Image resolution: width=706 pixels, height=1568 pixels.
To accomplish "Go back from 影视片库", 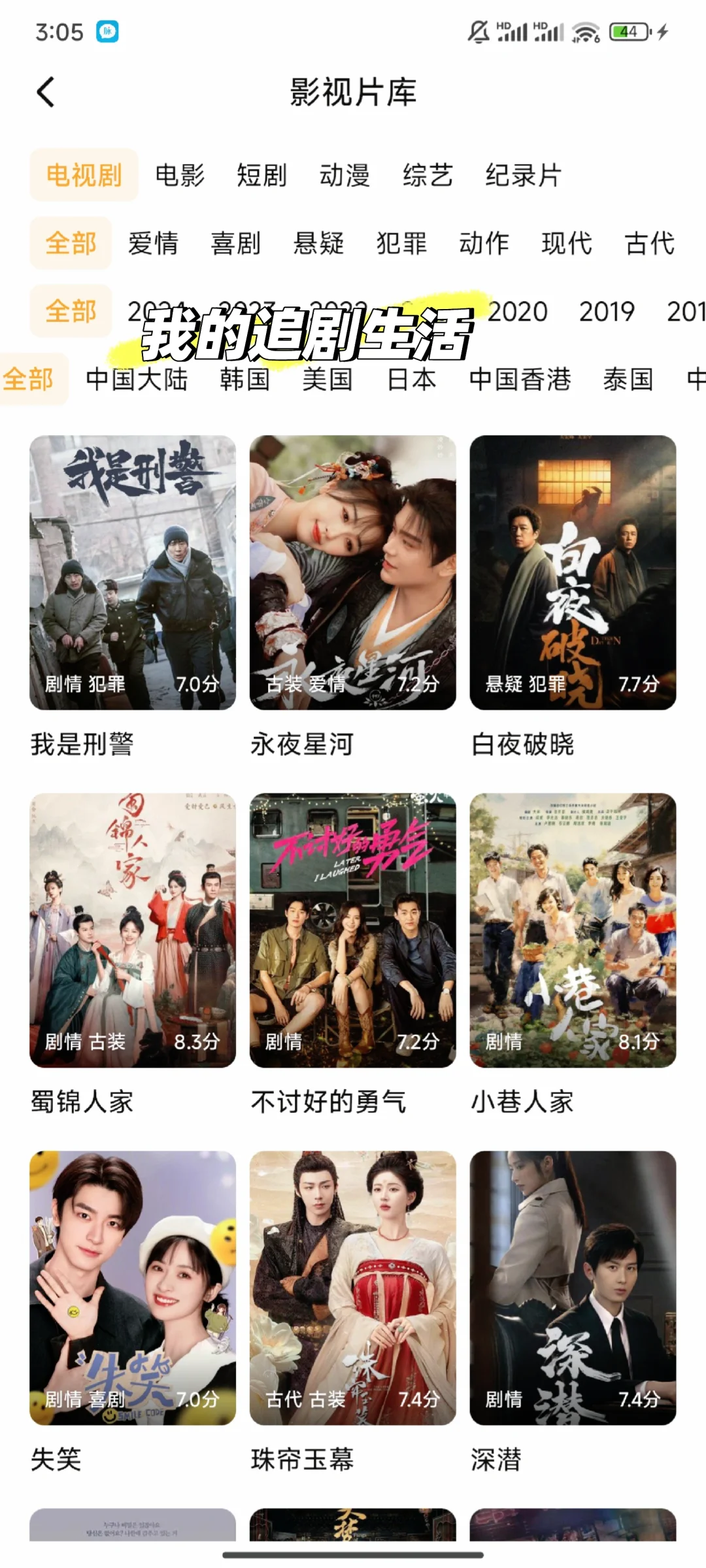I will [46, 92].
